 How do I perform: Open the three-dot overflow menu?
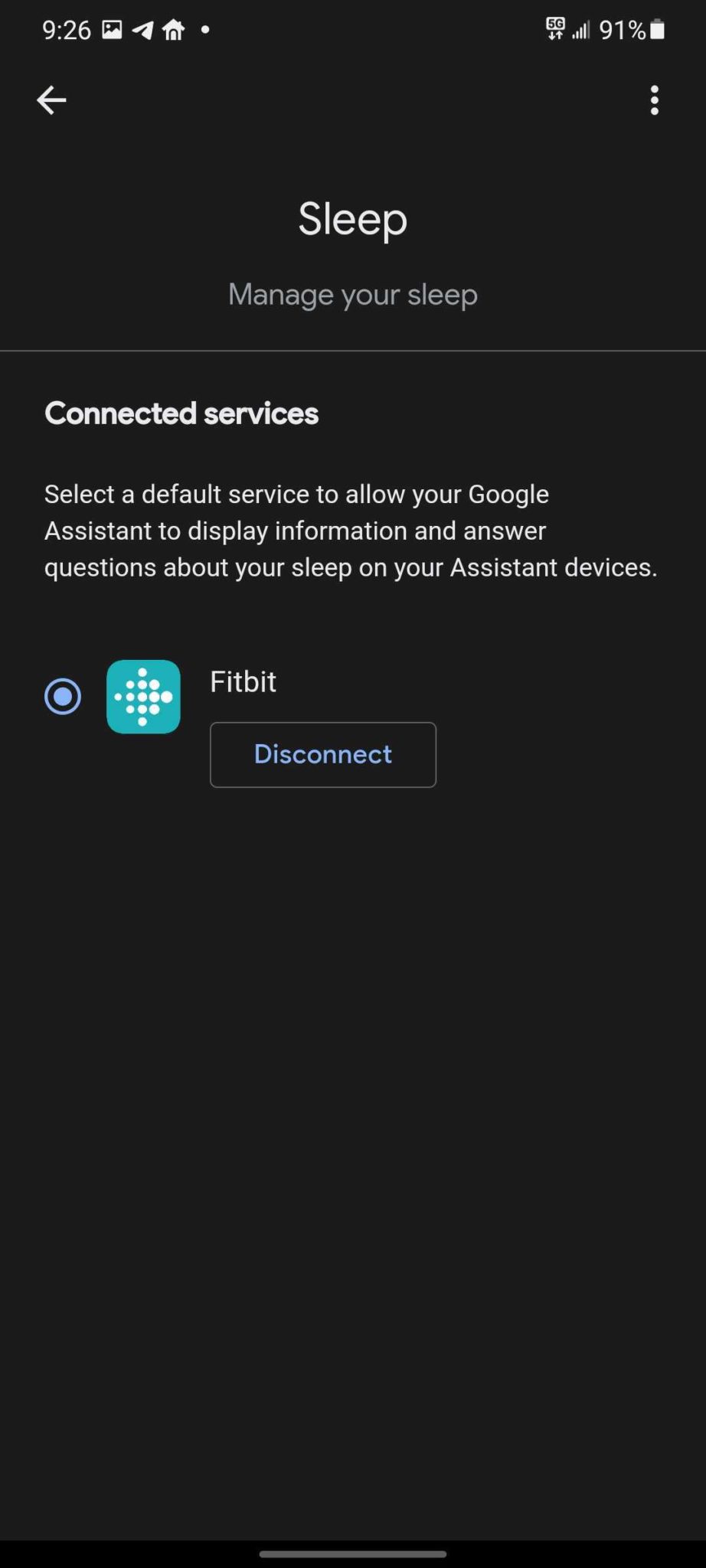point(654,100)
